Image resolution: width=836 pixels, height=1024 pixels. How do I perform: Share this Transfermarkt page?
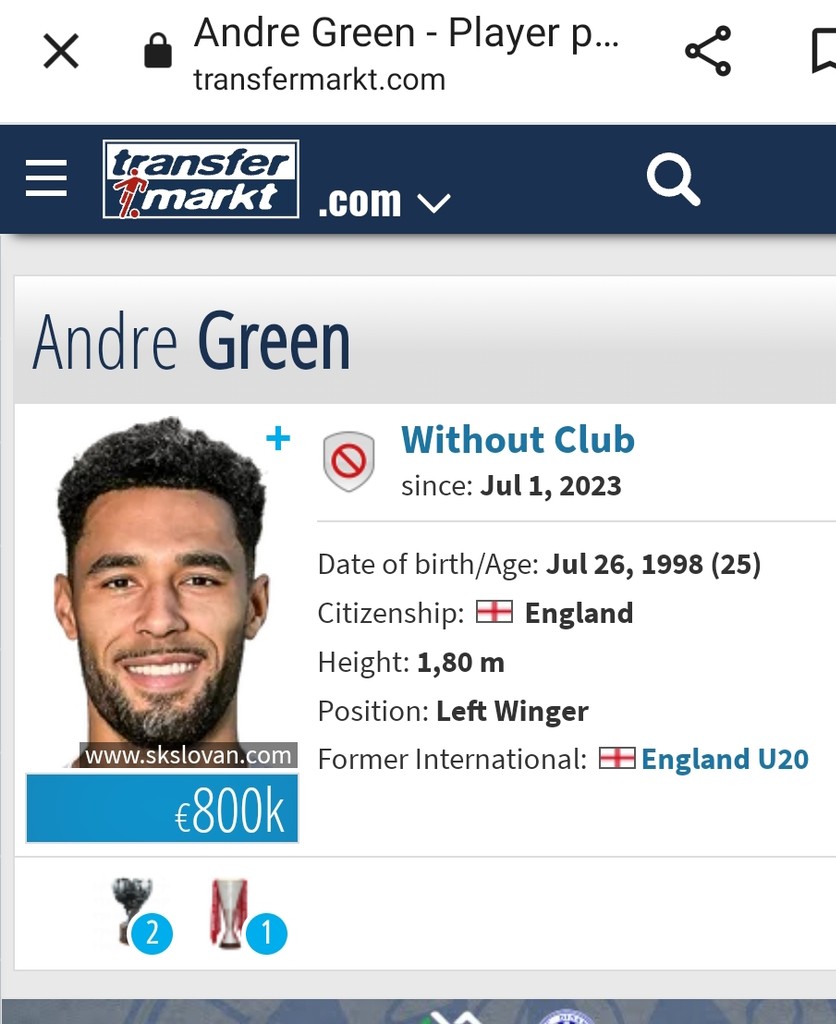coord(708,51)
